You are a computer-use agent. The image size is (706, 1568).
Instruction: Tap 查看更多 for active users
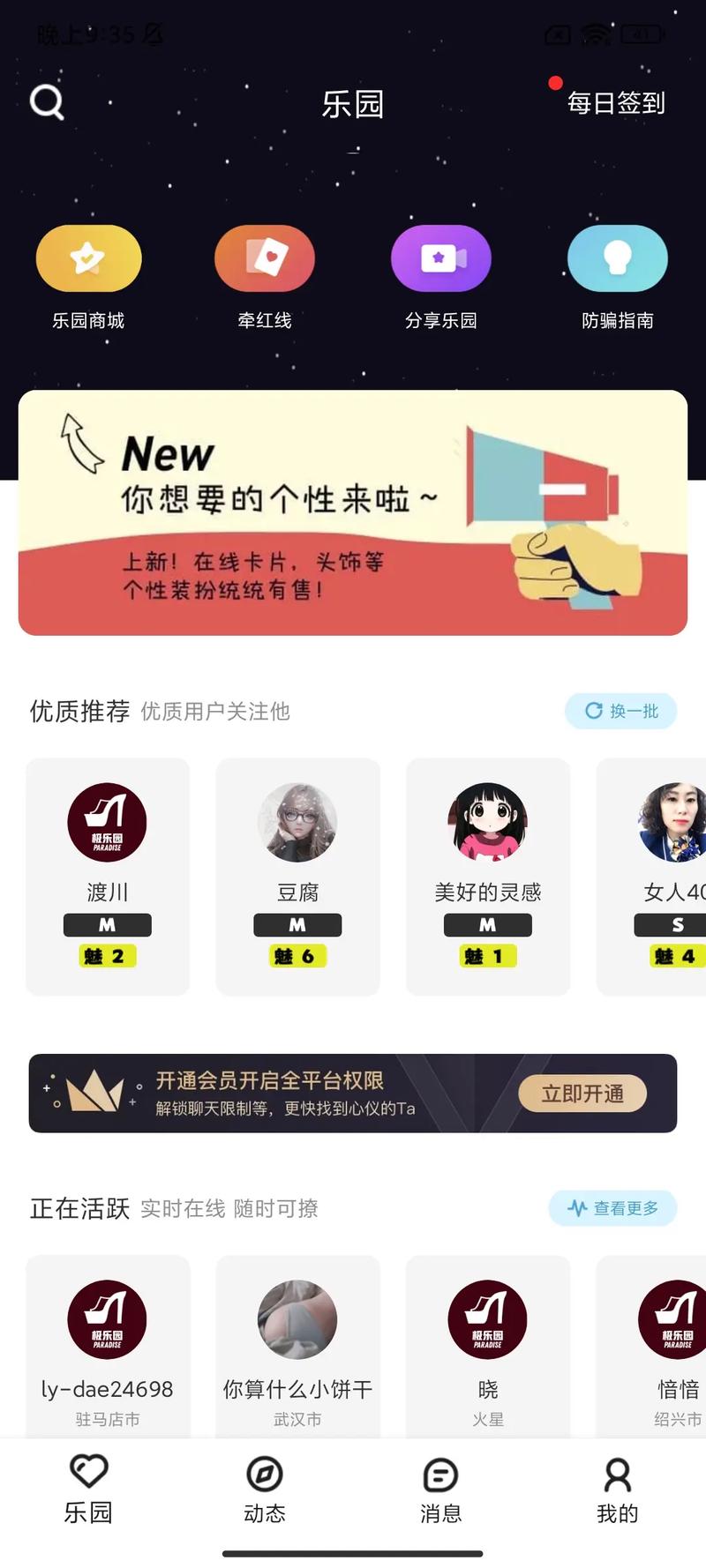coord(613,1208)
